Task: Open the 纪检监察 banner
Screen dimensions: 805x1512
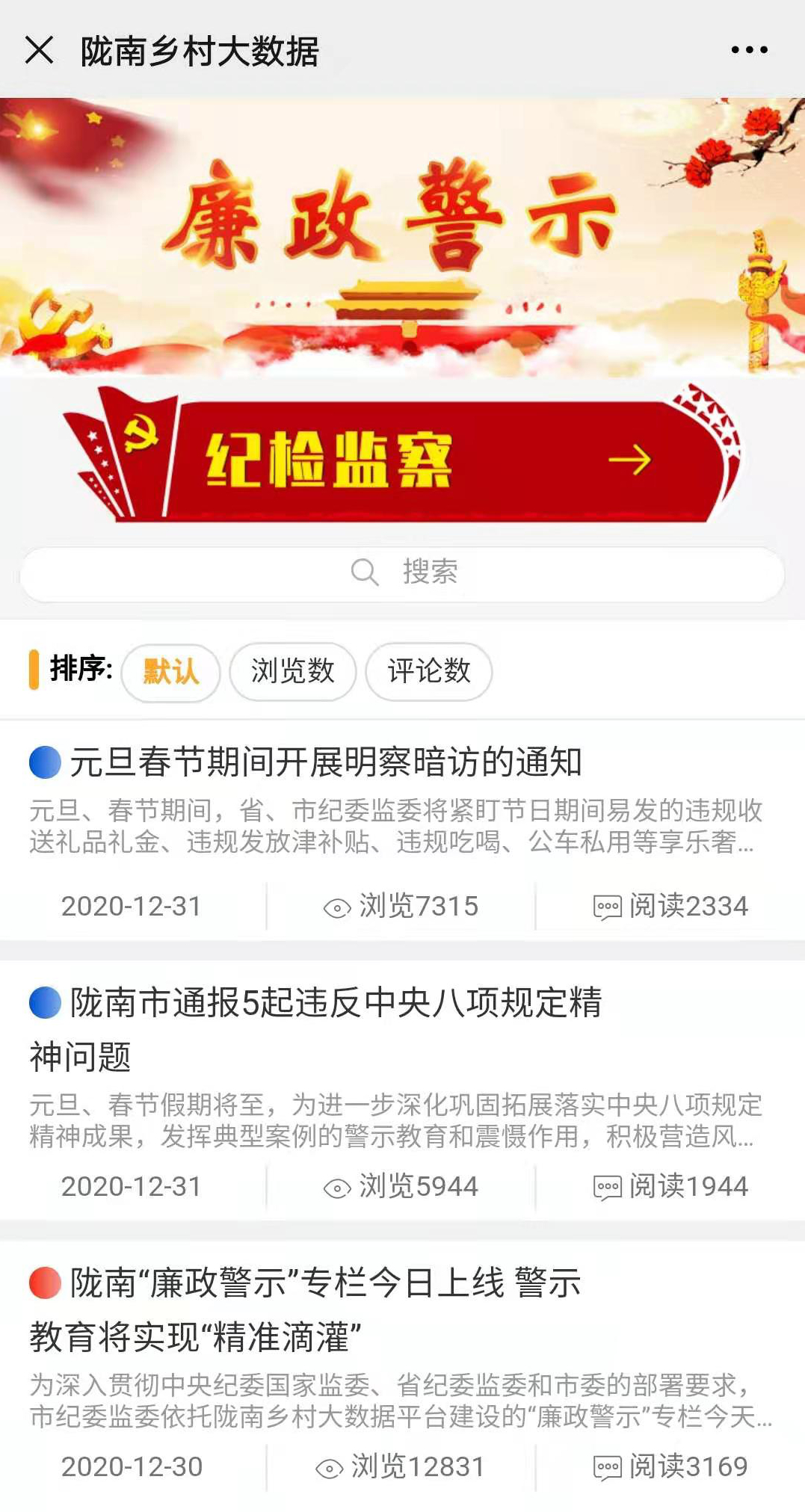Action: pyautogui.click(x=404, y=458)
